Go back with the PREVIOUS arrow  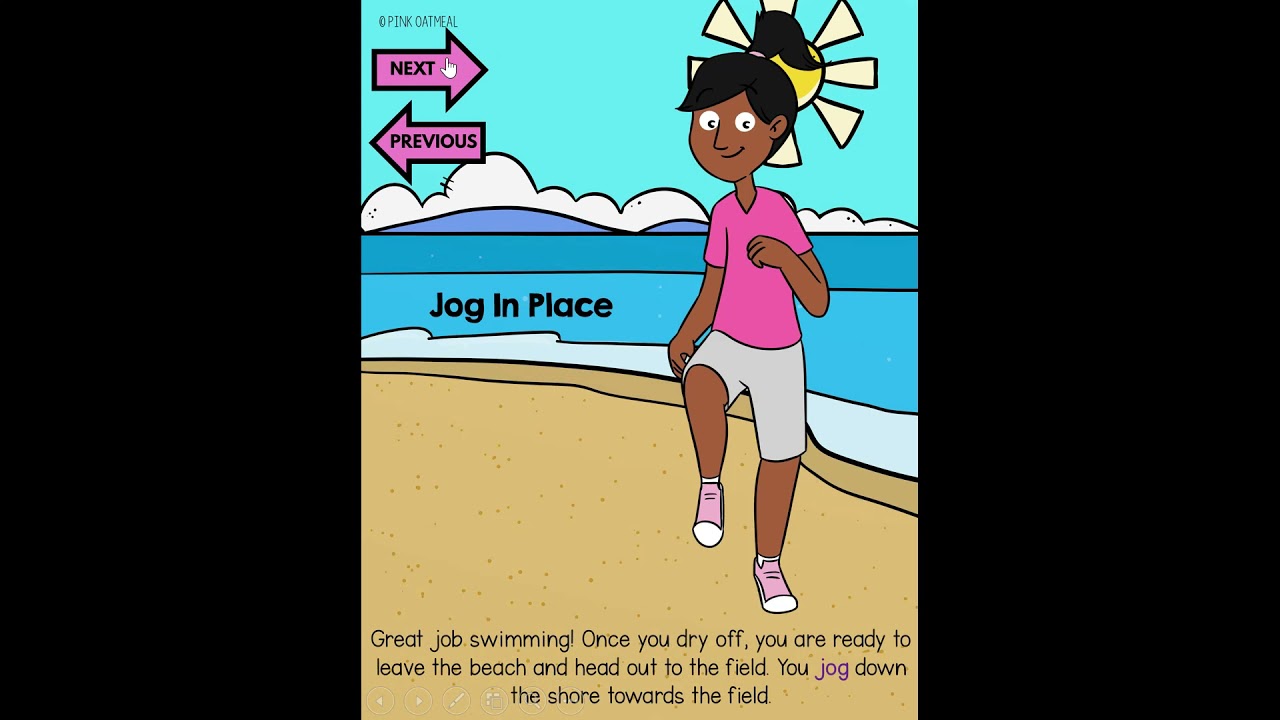(x=430, y=141)
